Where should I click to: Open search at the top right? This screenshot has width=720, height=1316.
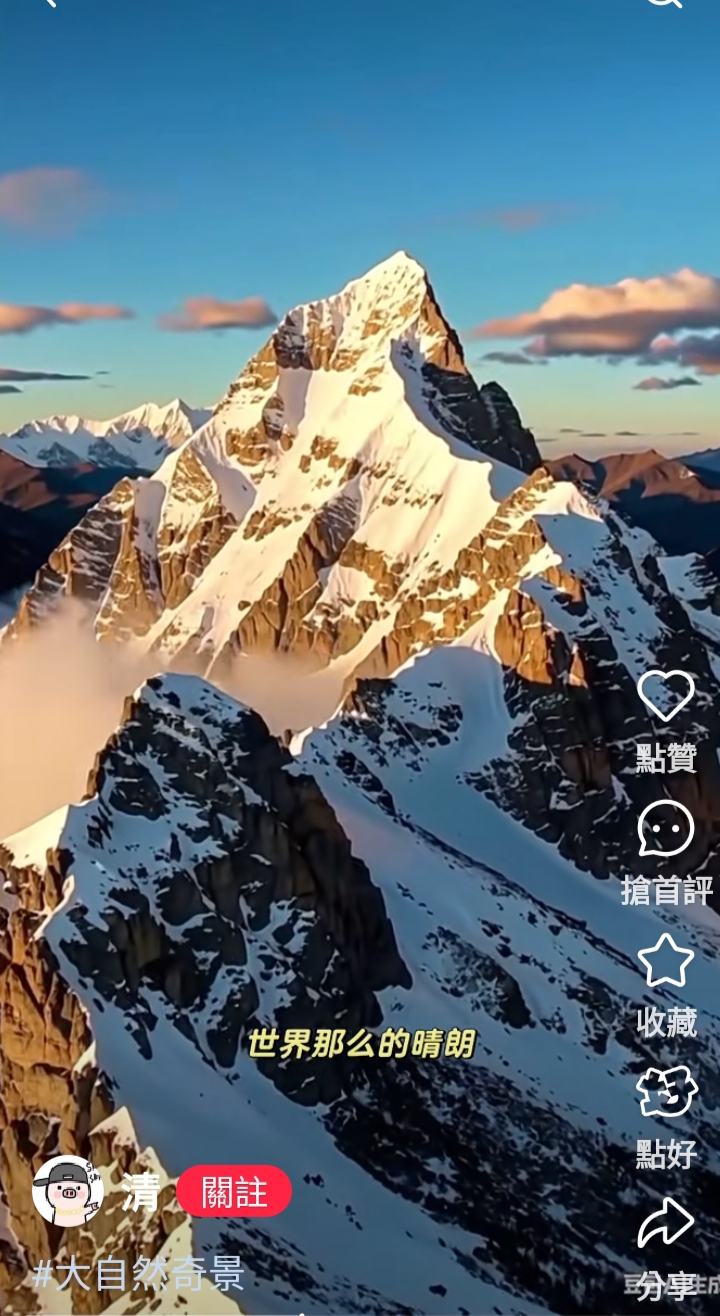pyautogui.click(x=664, y=3)
